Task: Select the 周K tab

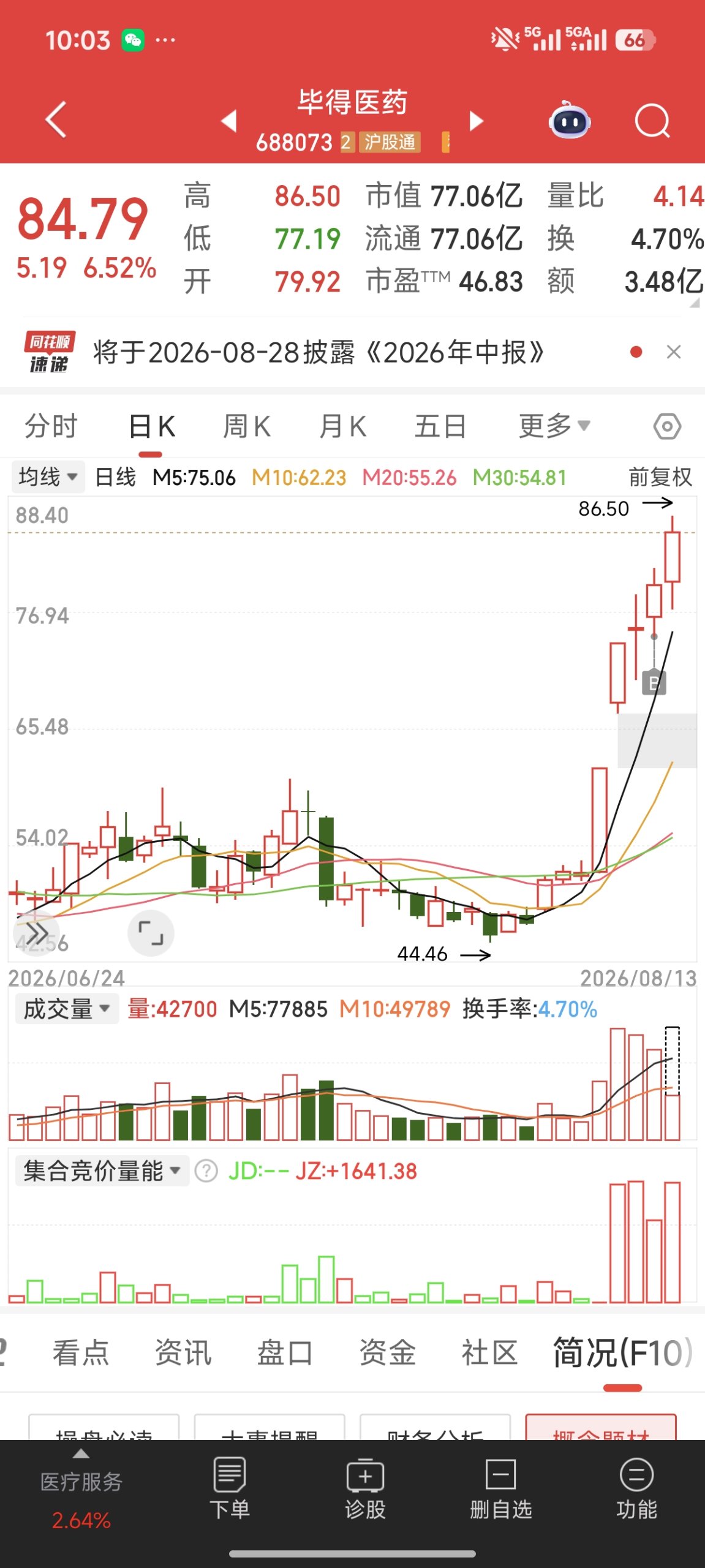Action: pos(246,426)
